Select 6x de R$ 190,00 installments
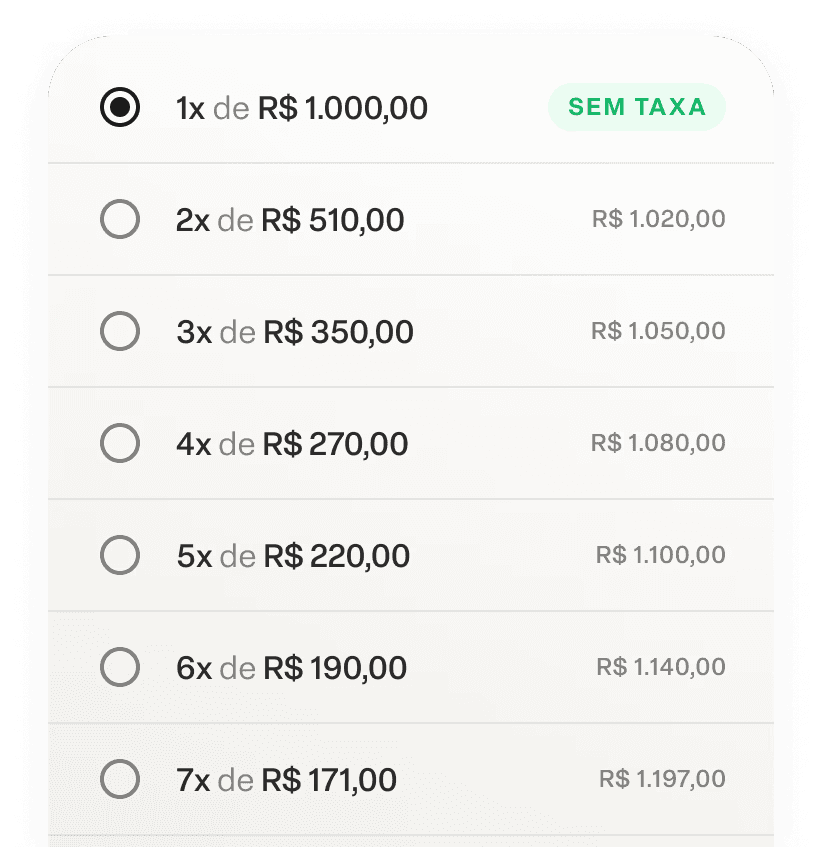 click(x=120, y=667)
